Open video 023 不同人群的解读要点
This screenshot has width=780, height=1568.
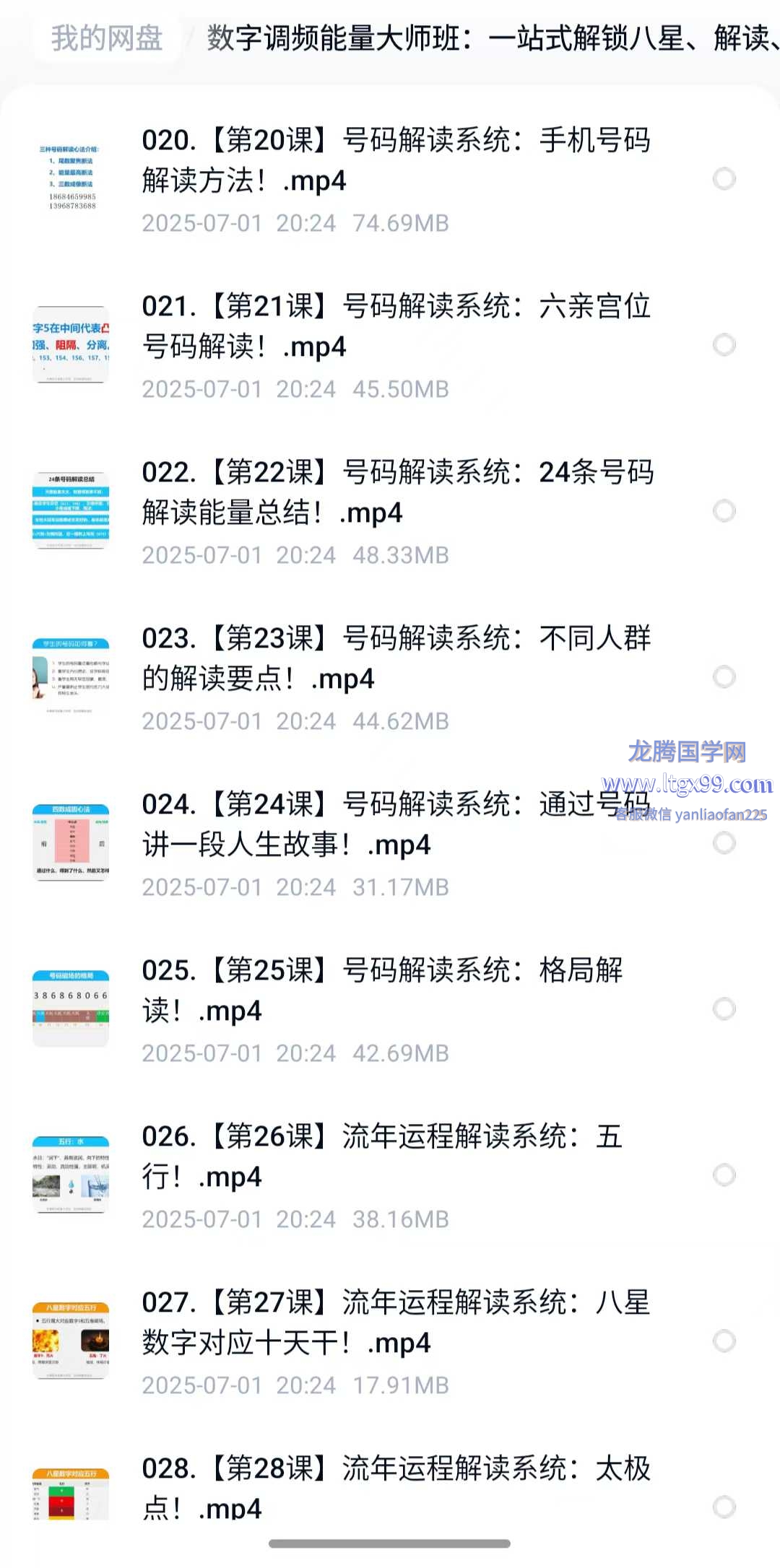click(396, 658)
